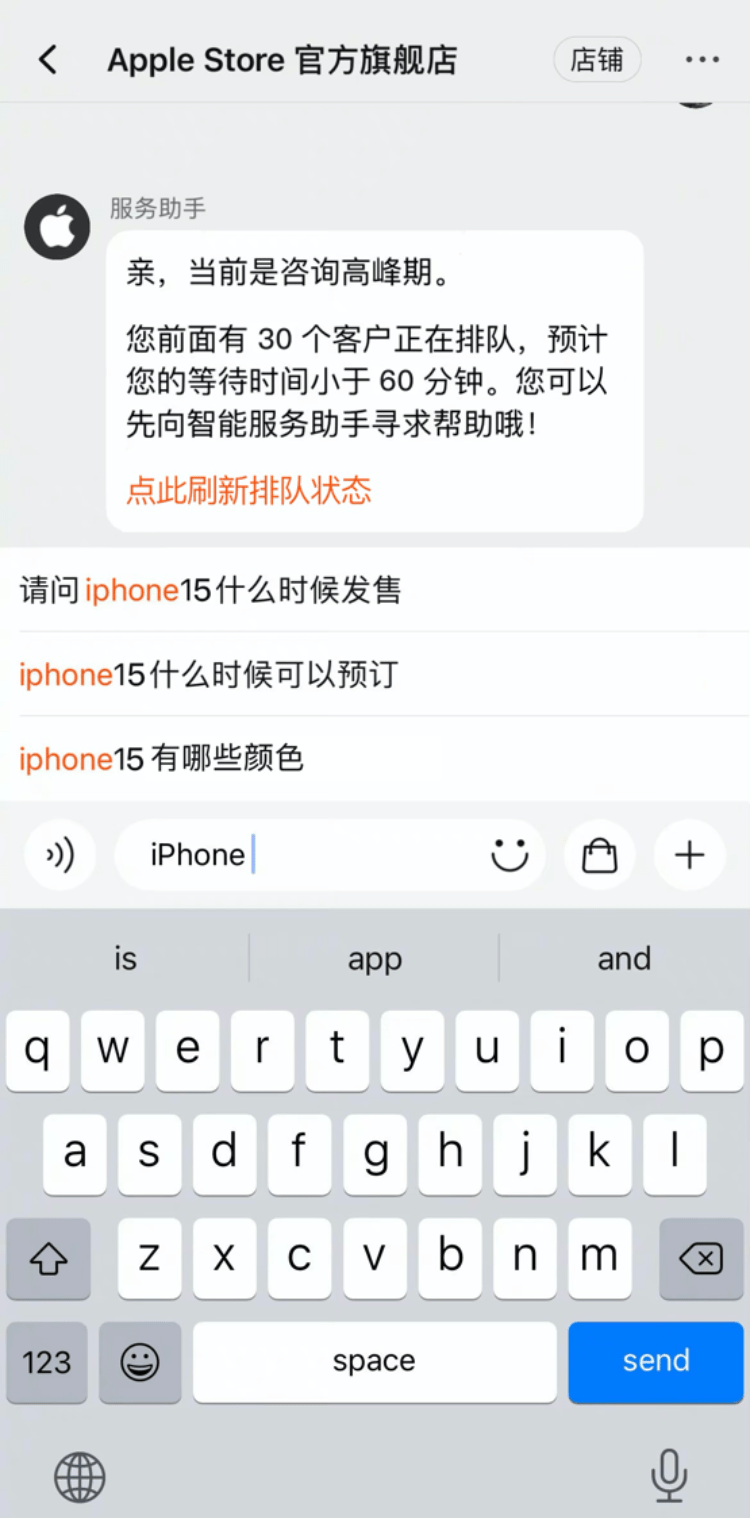Image resolution: width=750 pixels, height=1518 pixels.
Task: Open the Apple service assistant avatar
Action: 57,227
